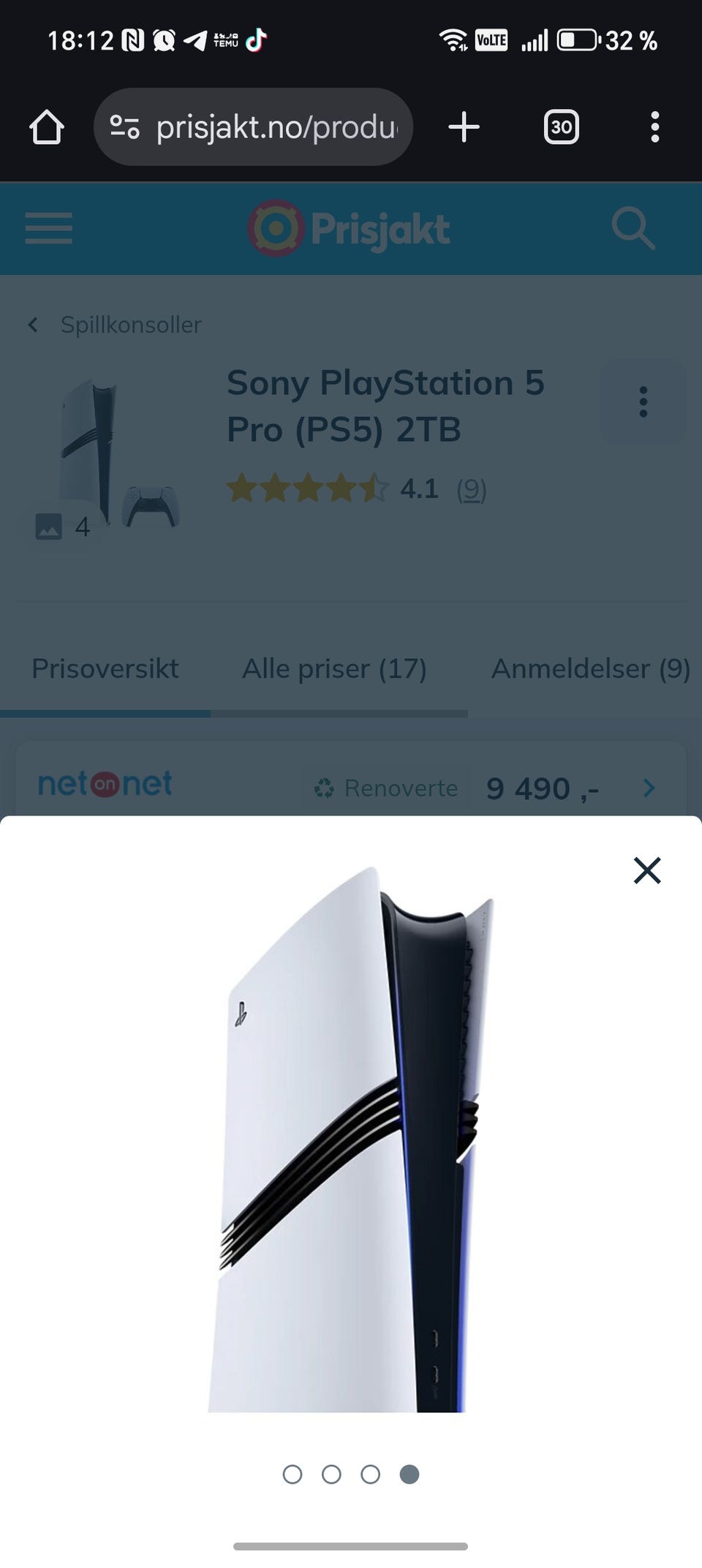702x1568 pixels.
Task: Expand the NetOnNet price row chevron
Action: coord(649,788)
